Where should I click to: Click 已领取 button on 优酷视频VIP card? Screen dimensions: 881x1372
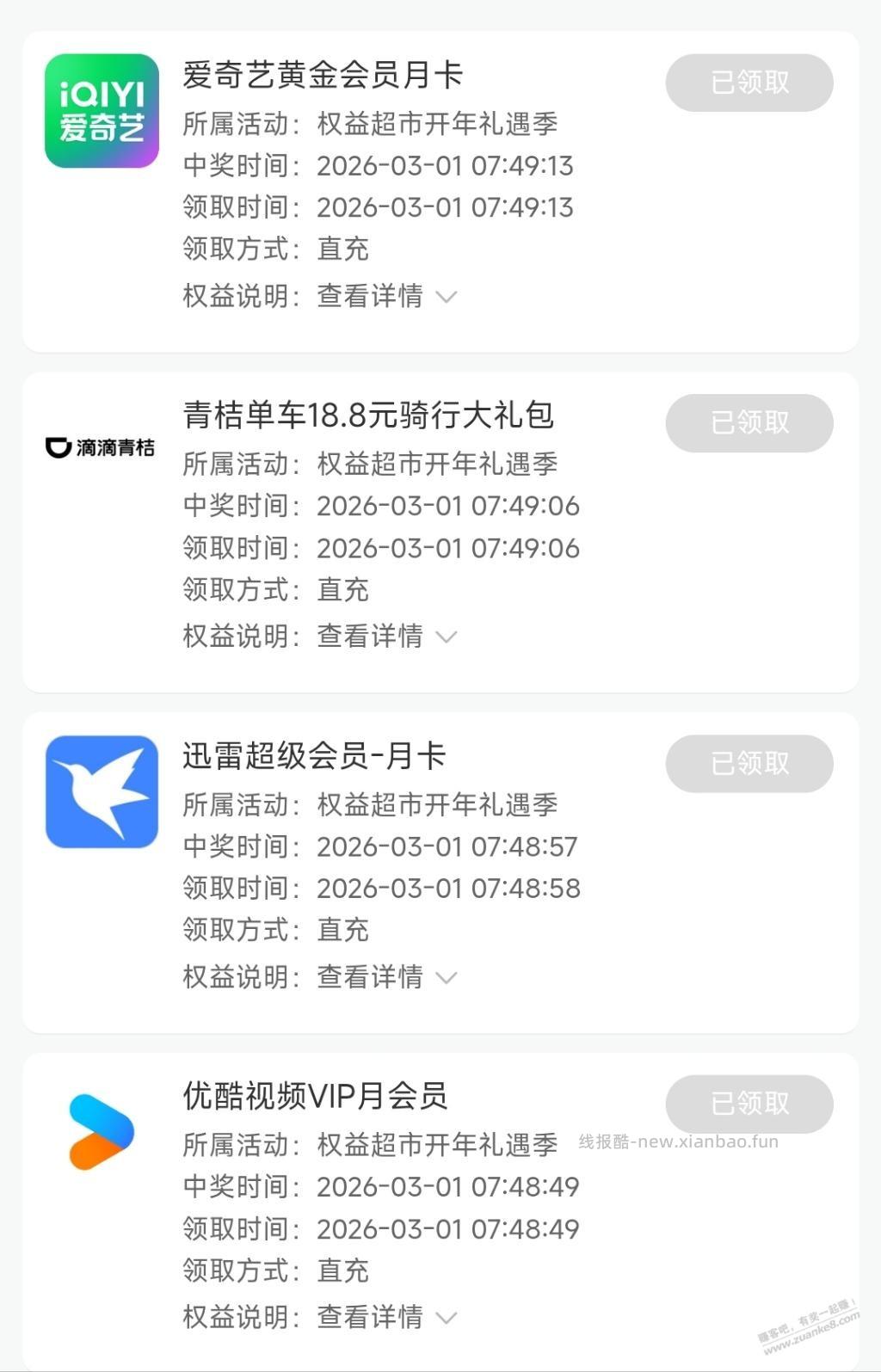pos(749,1104)
